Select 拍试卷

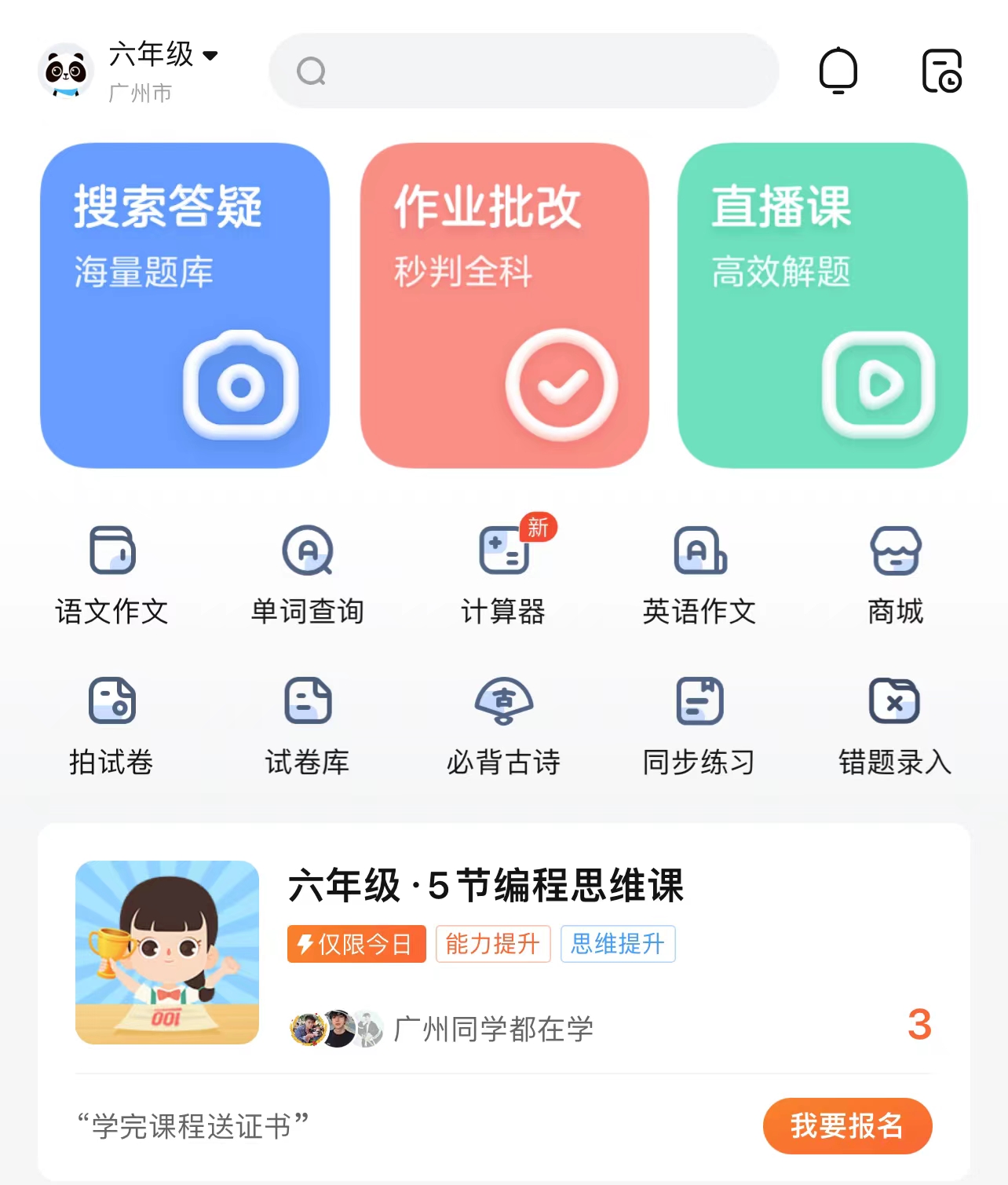[x=112, y=726]
